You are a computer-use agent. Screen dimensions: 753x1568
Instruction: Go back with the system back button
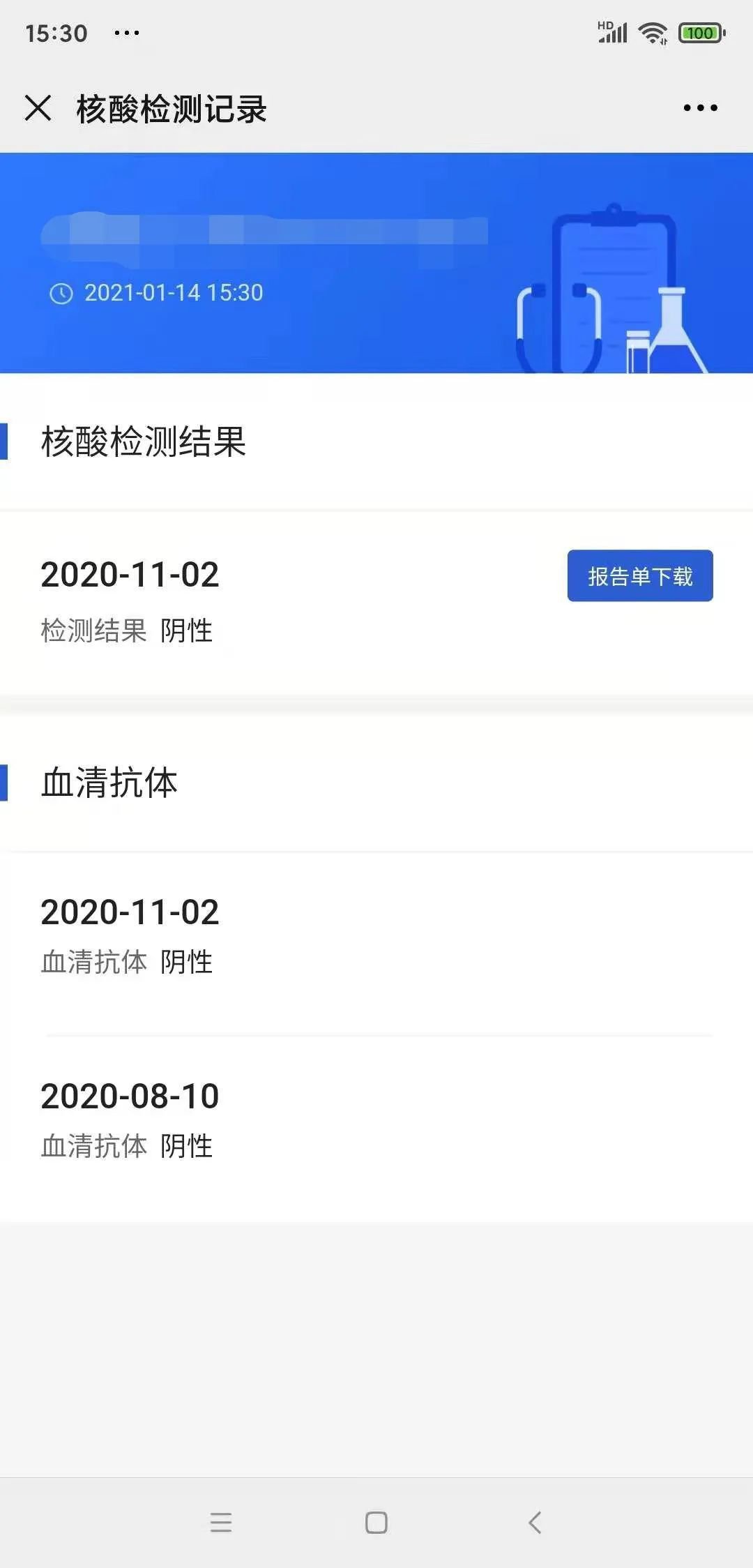point(535,1522)
